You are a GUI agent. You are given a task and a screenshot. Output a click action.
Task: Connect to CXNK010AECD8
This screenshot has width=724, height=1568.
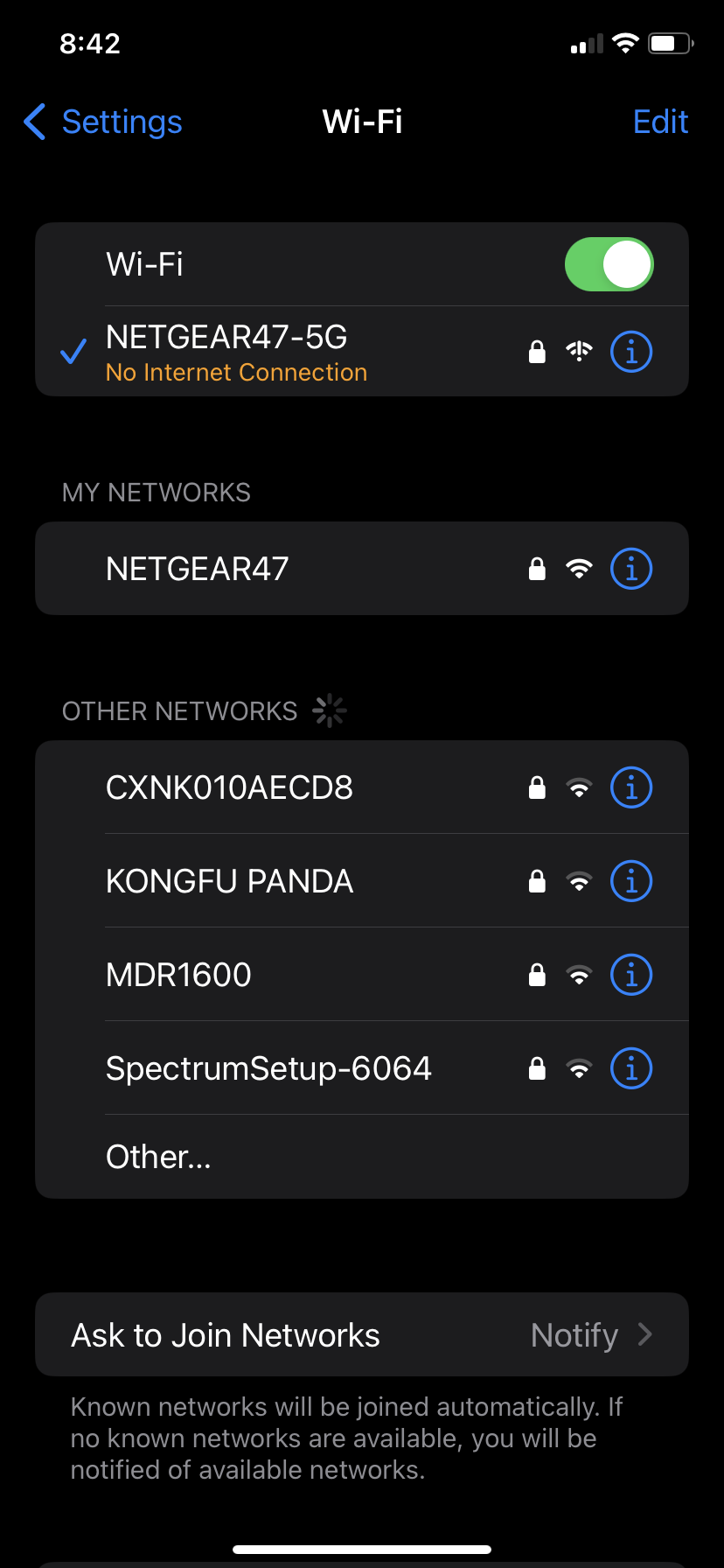(x=262, y=787)
